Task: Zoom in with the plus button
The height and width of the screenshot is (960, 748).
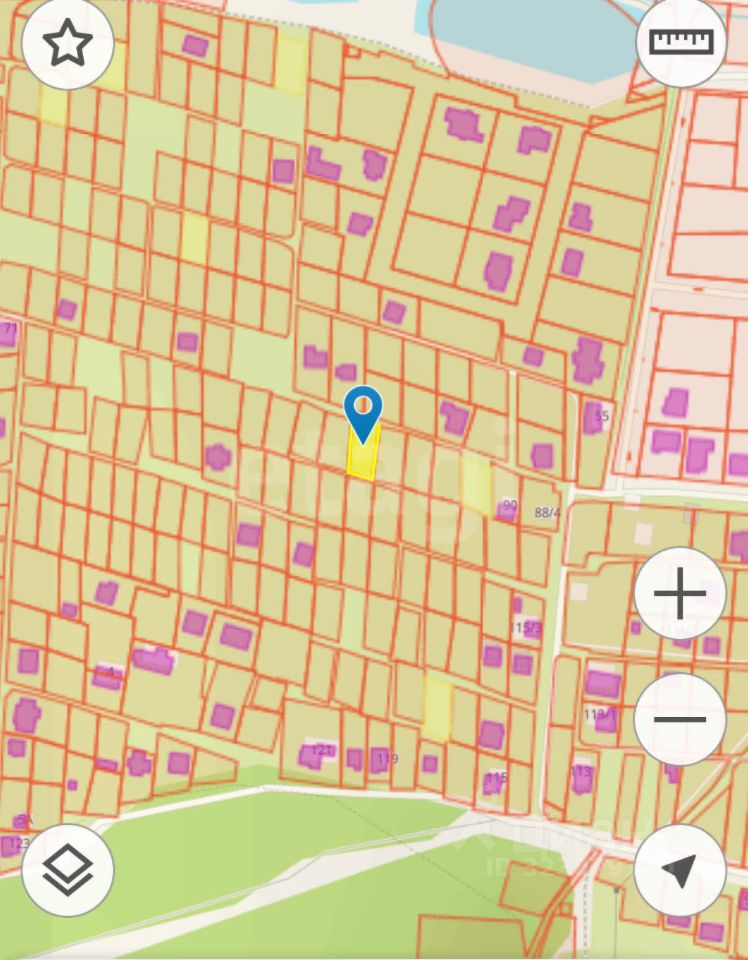Action: pos(680,594)
